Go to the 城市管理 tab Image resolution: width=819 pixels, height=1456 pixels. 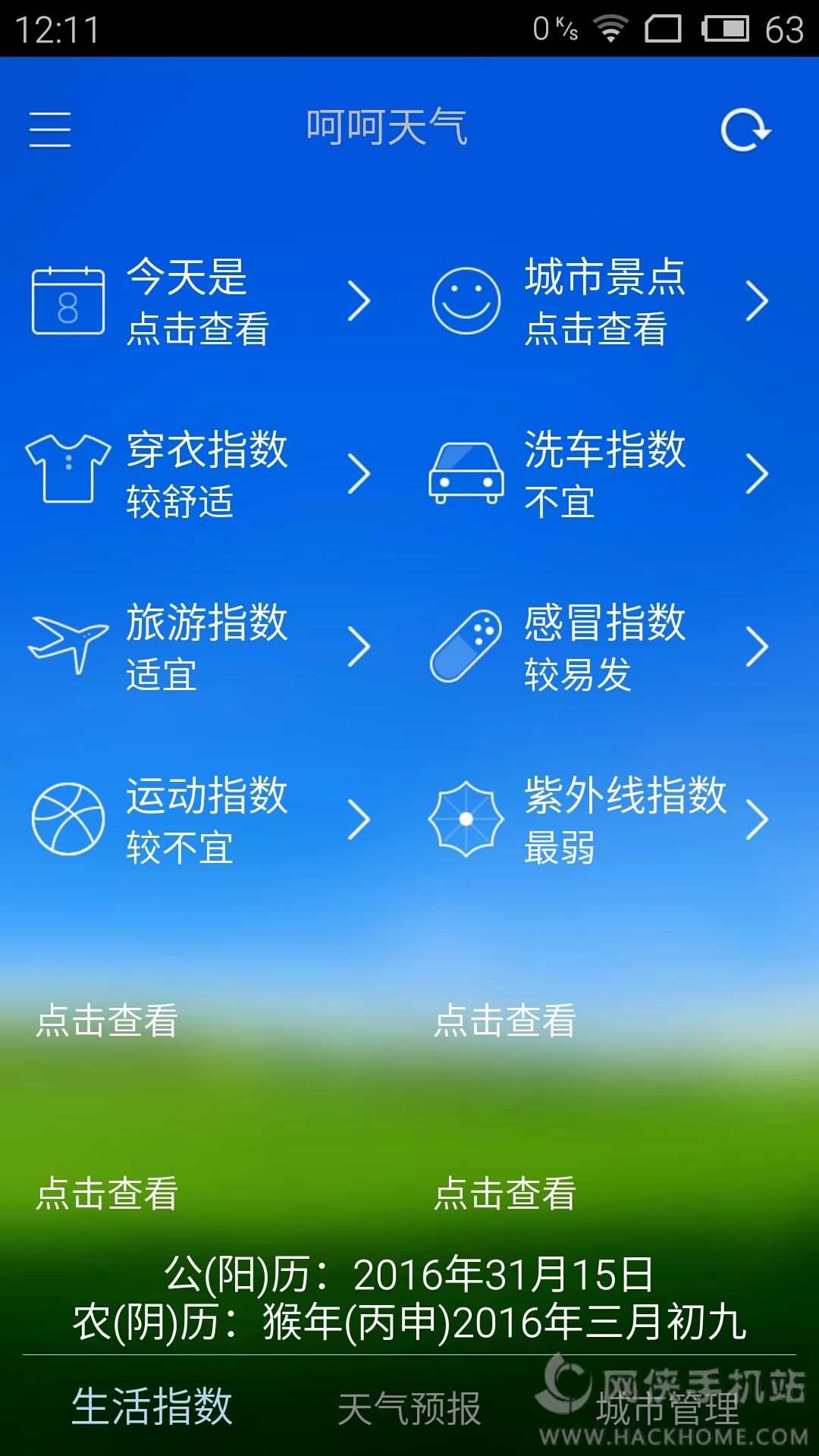click(x=667, y=1409)
